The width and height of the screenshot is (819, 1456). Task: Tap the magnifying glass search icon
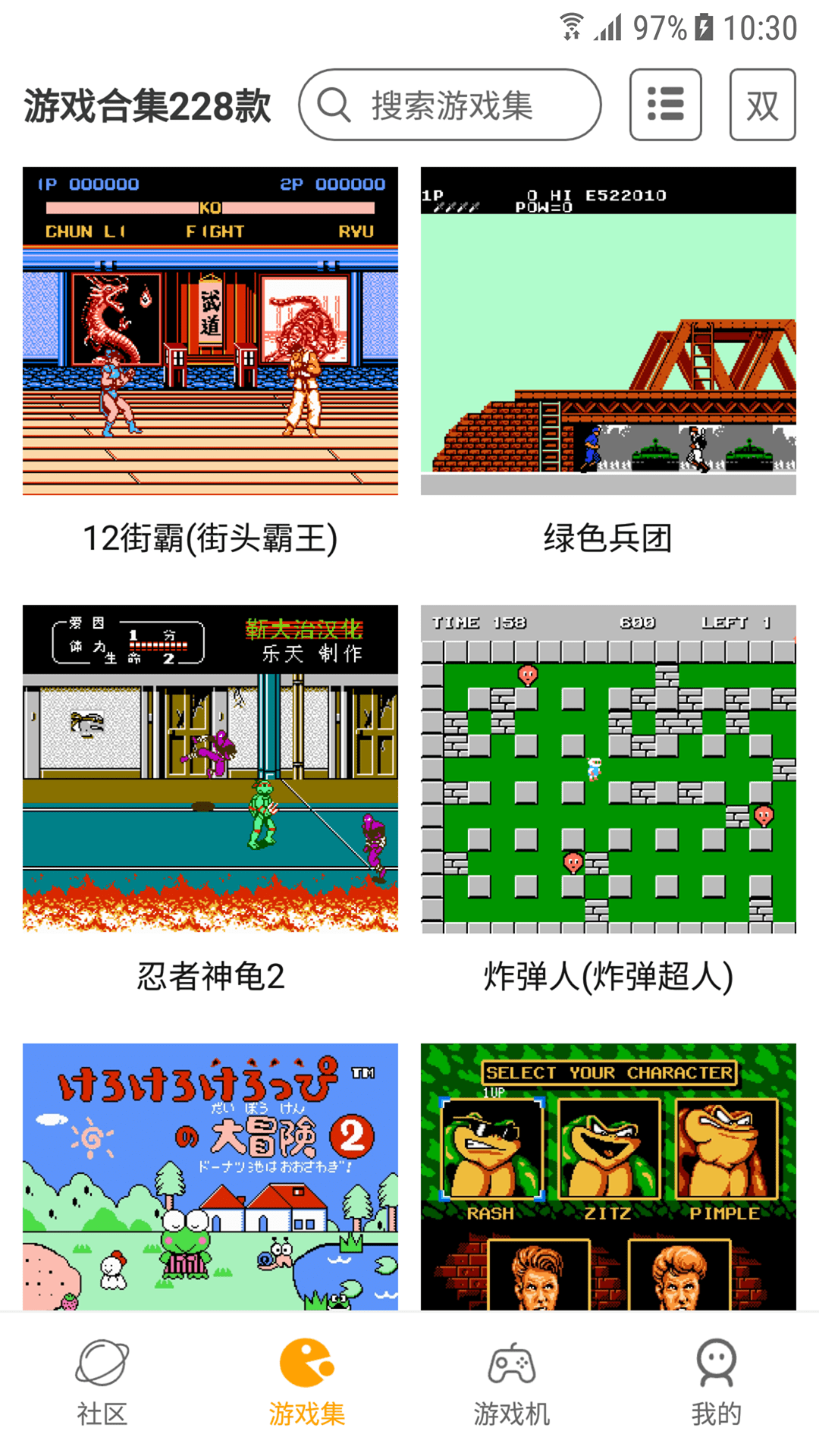[336, 105]
